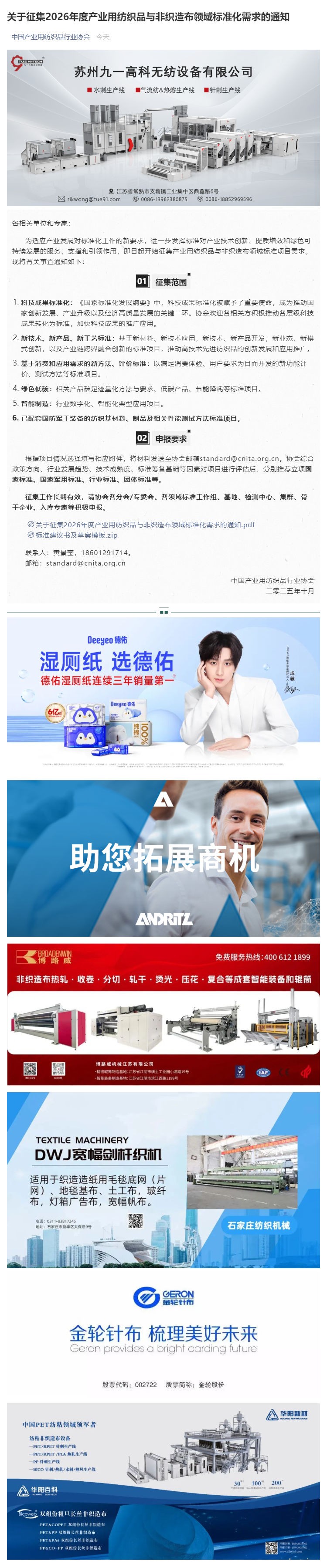
Task: Open the 标准建议书及草案模板.zip attachment
Action: point(76,535)
